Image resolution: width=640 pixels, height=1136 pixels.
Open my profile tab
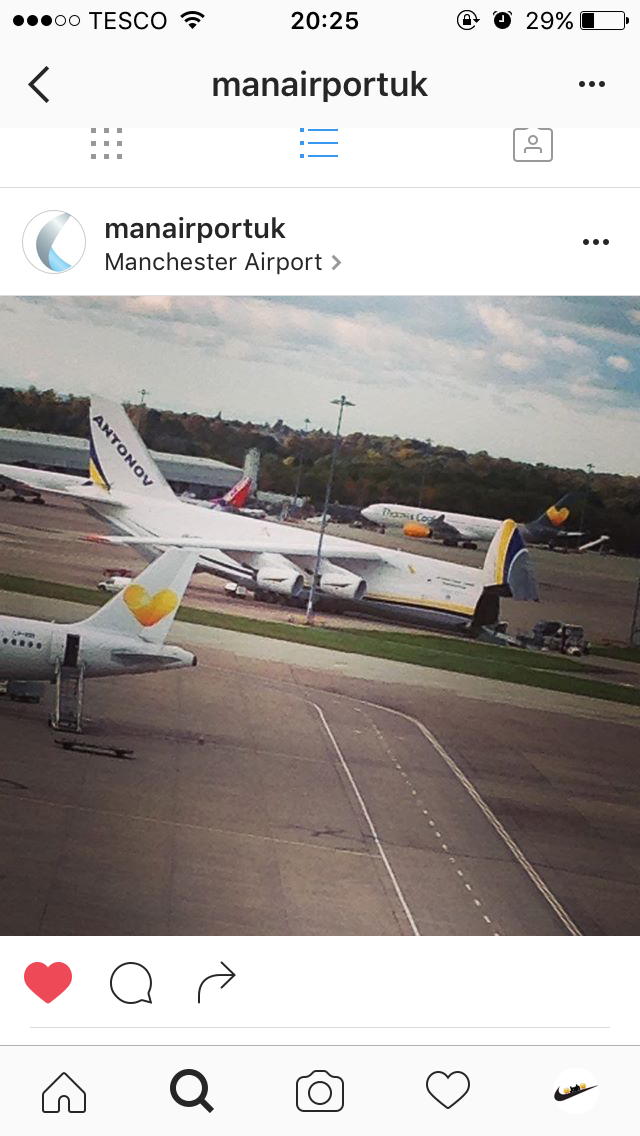click(576, 1091)
